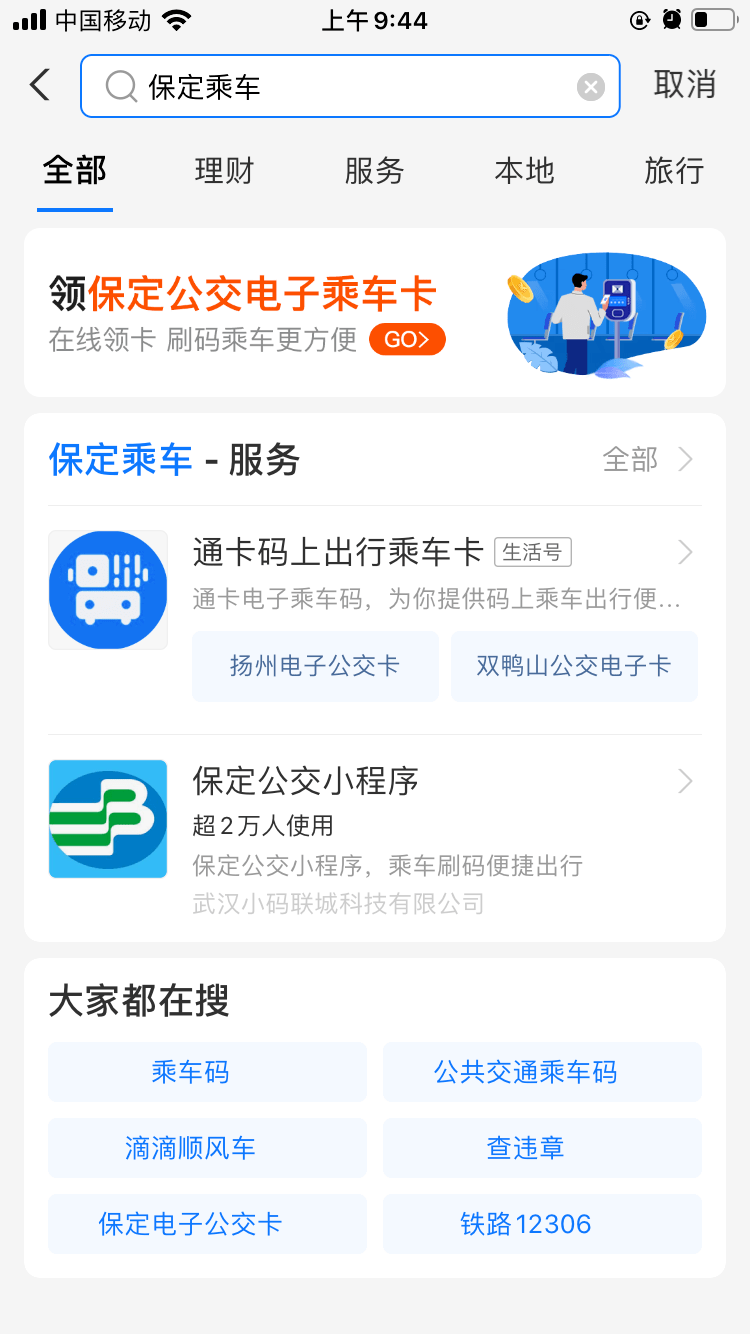This screenshot has height=1334, width=750.
Task: Tap the 生活号 label badge
Action: [x=537, y=552]
